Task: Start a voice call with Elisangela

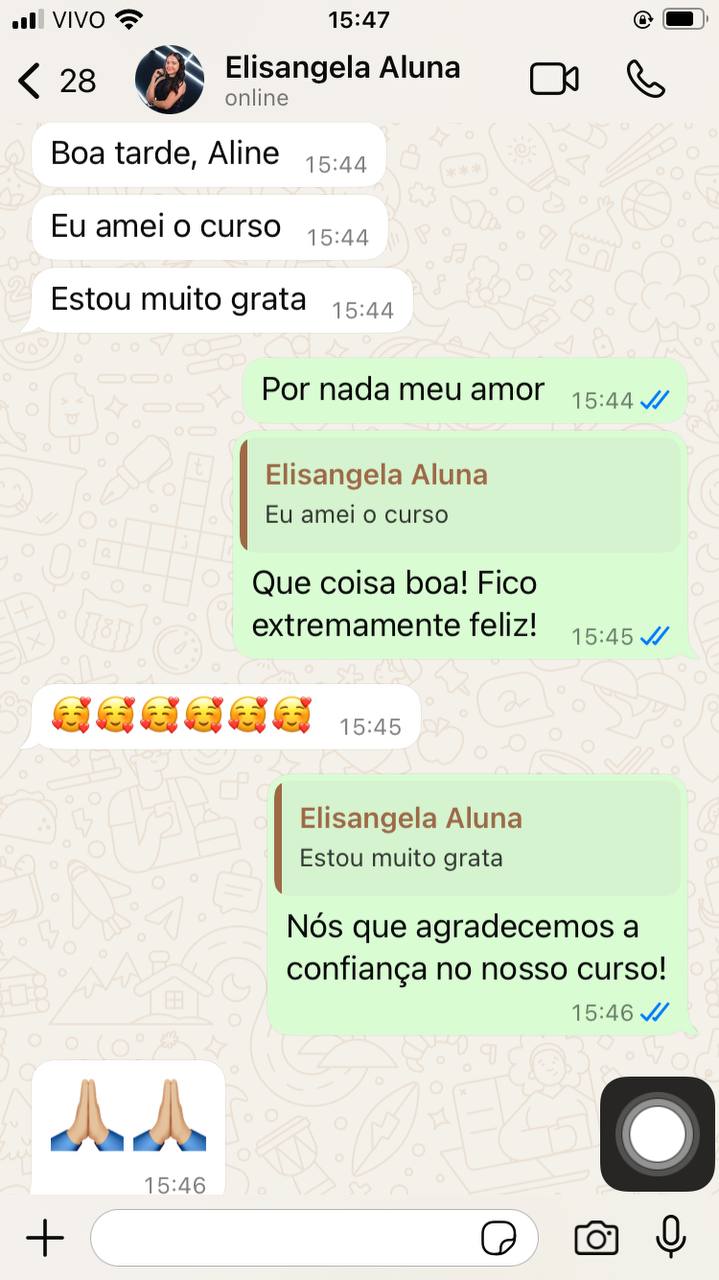Action: click(646, 79)
